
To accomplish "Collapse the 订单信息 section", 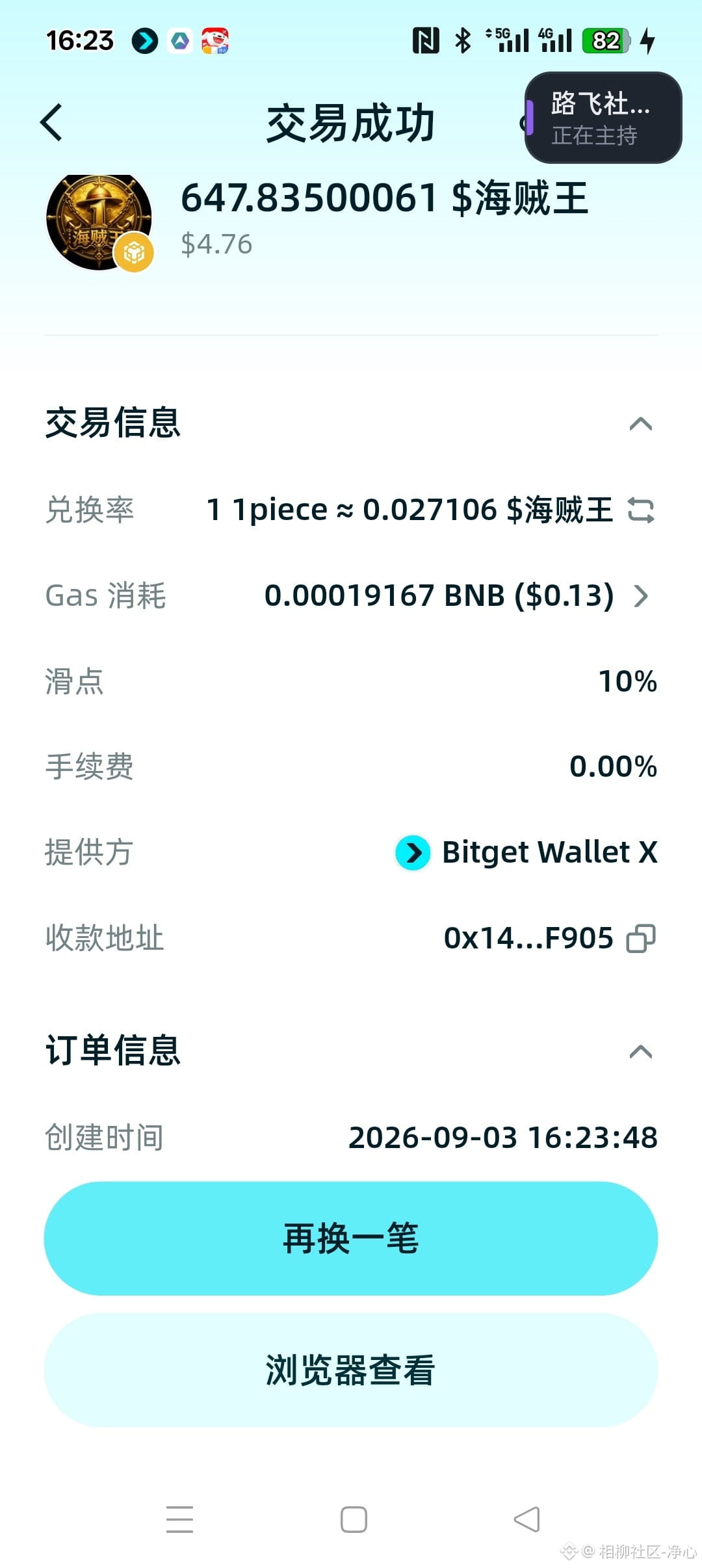I will pyautogui.click(x=641, y=1051).
